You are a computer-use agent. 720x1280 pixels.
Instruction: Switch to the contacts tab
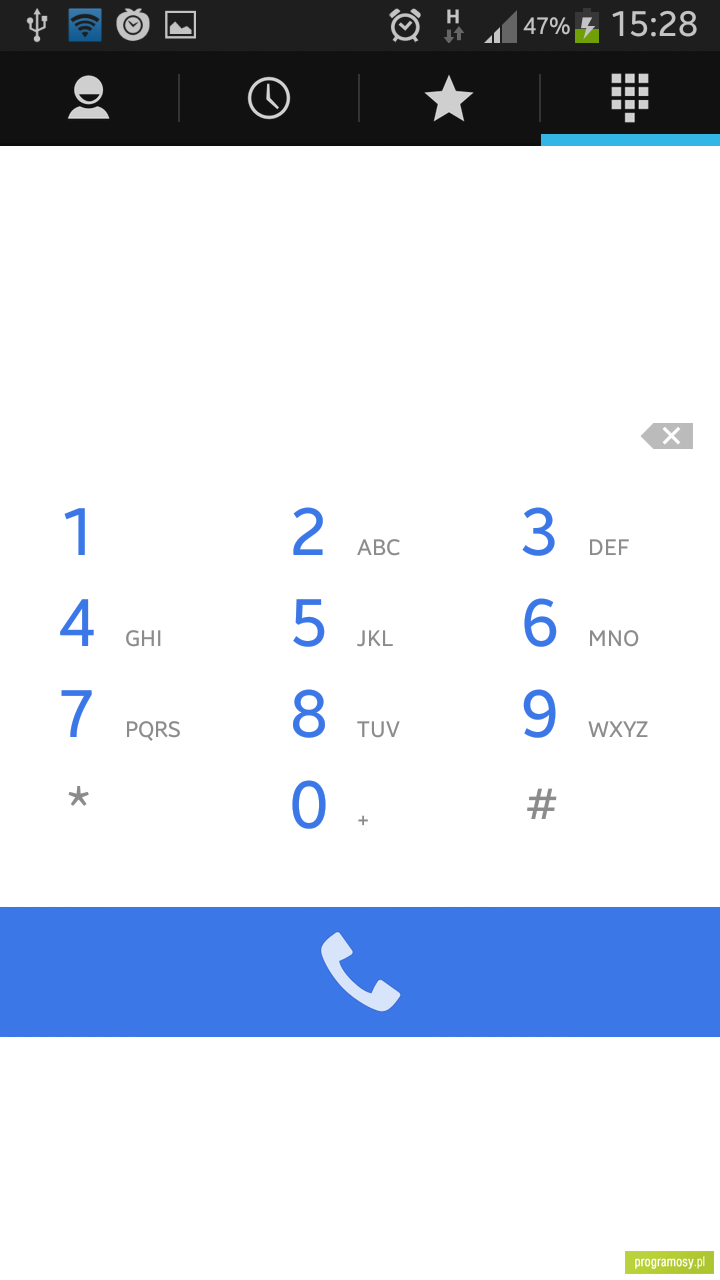89,99
